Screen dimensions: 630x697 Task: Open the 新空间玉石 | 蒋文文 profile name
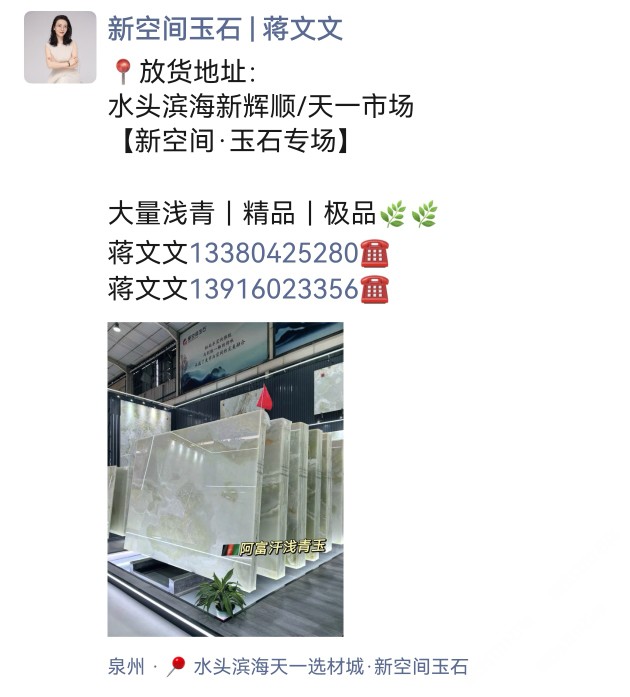(225, 29)
